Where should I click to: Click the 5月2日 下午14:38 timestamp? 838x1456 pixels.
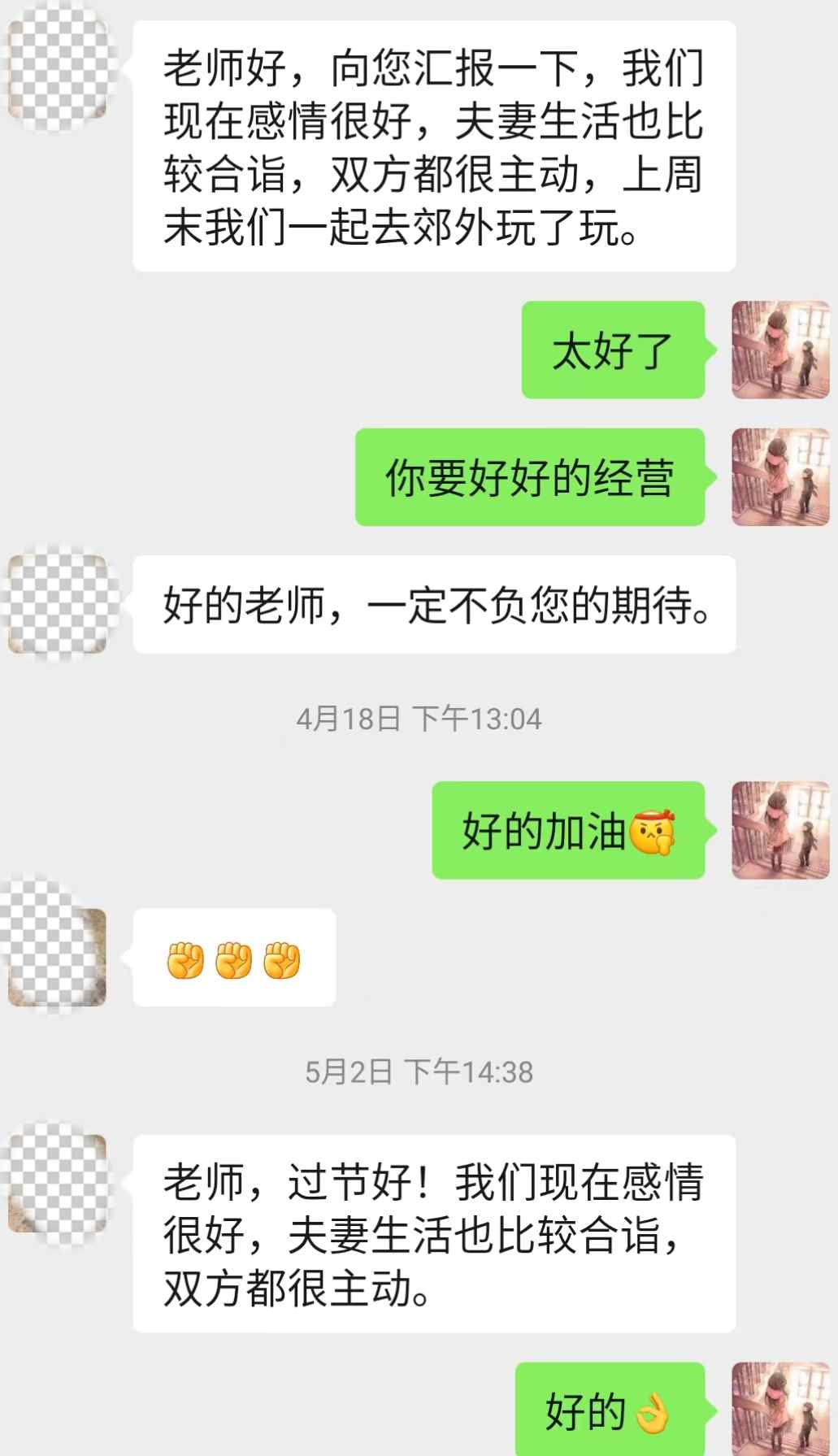pos(419,1071)
